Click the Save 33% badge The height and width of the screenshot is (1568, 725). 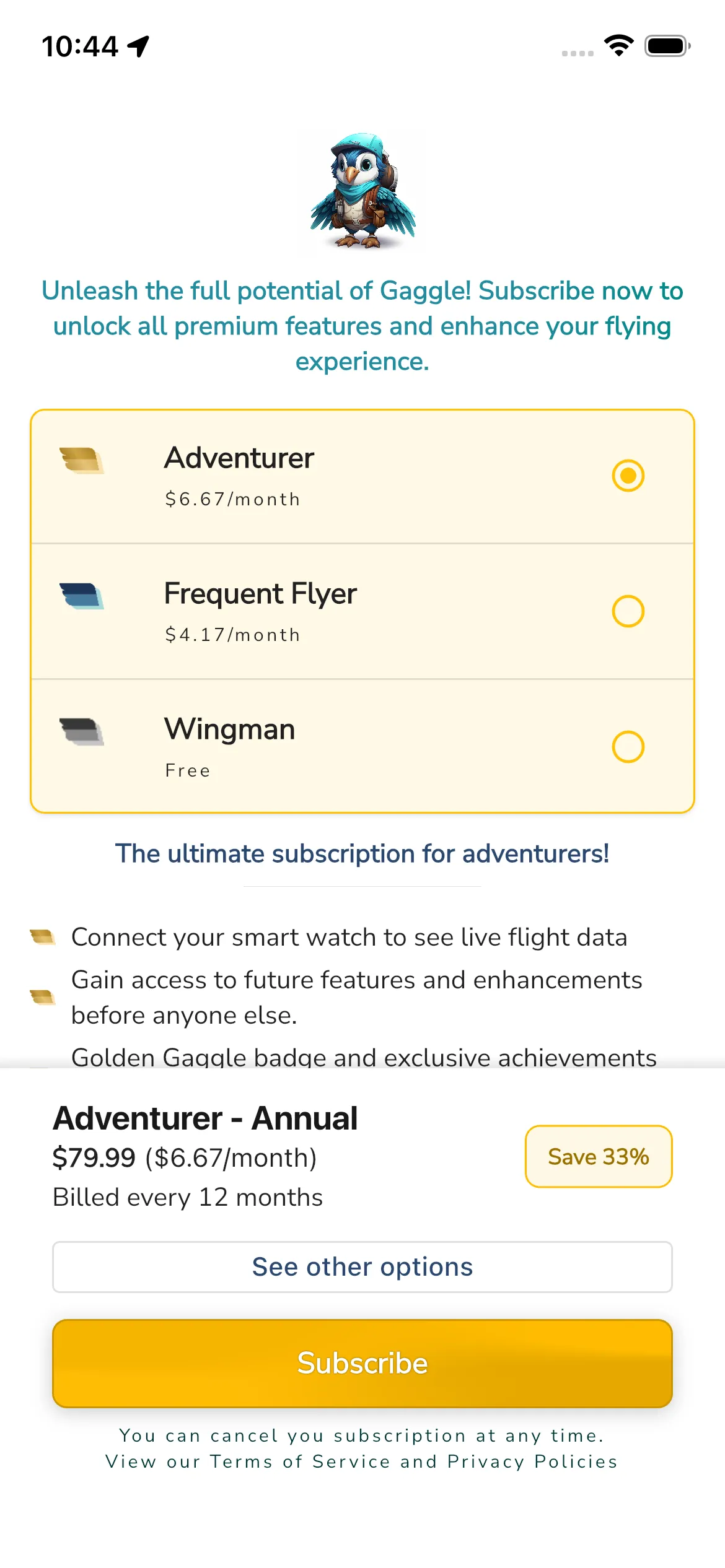pyautogui.click(x=599, y=1156)
